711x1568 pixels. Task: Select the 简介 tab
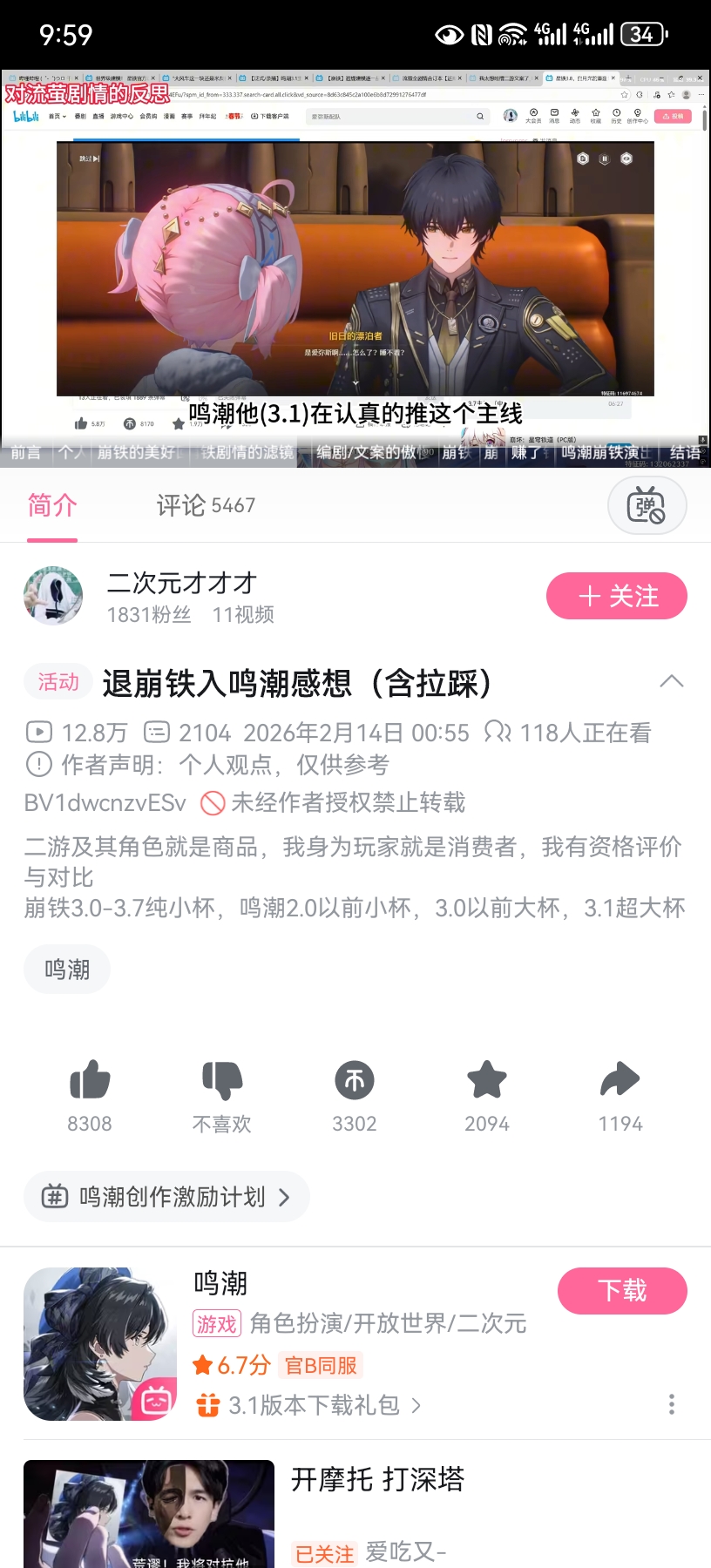[x=52, y=505]
